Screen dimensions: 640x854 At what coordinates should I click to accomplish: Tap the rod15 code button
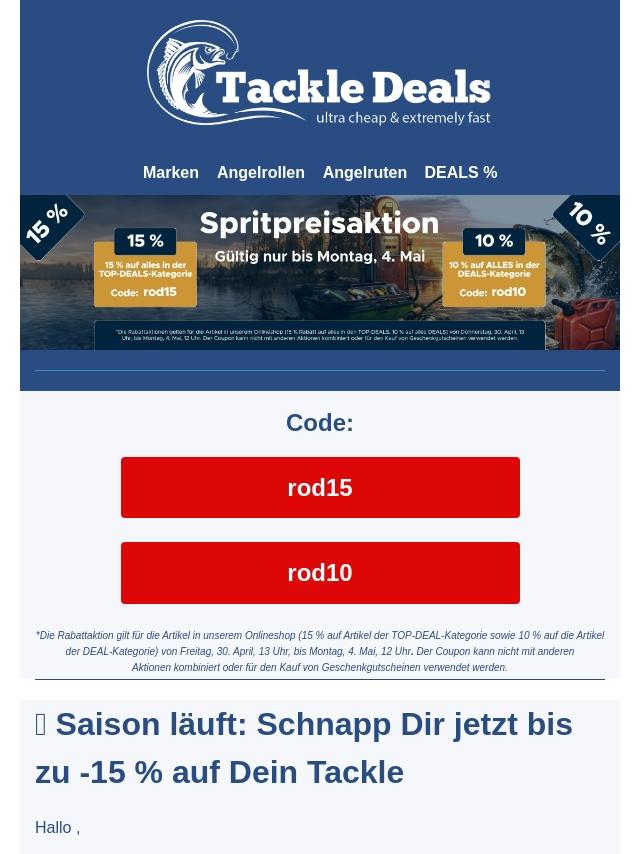[320, 487]
